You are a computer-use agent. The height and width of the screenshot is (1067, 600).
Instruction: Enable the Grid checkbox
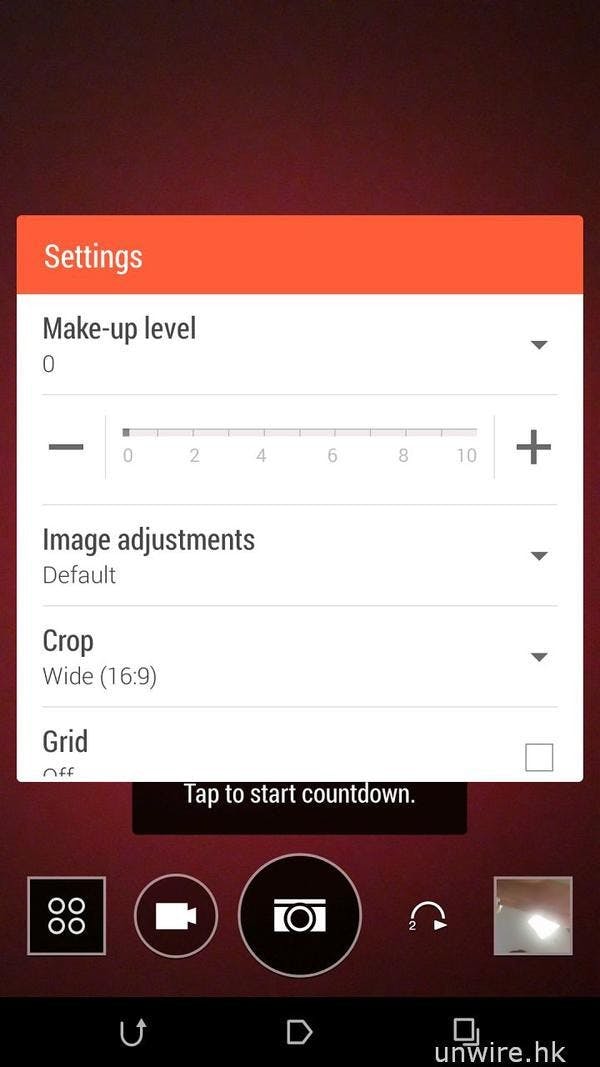(x=539, y=757)
